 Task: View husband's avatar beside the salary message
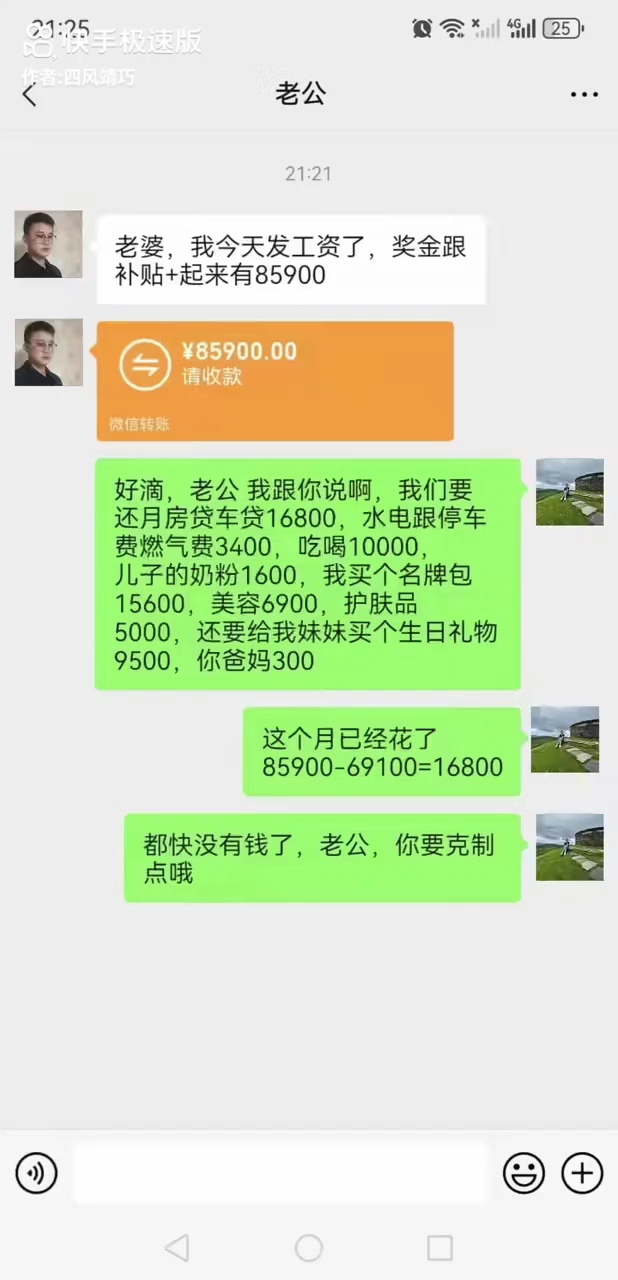[48, 244]
